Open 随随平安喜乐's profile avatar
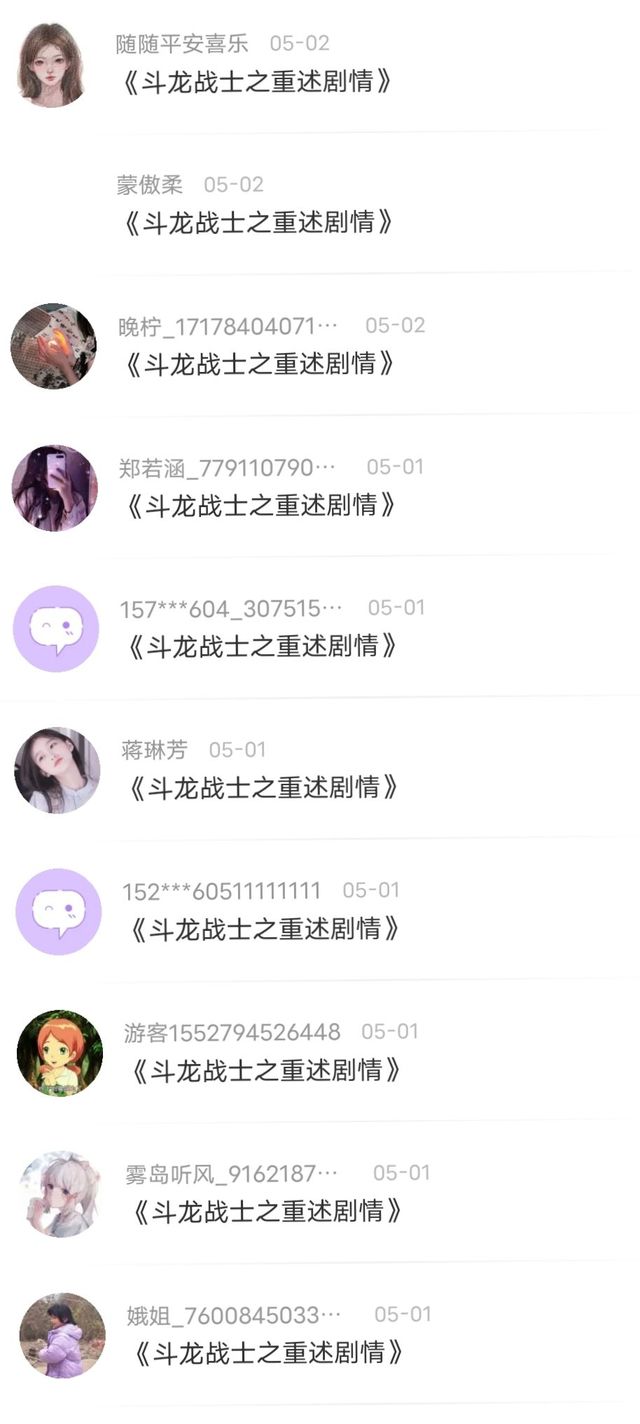This screenshot has height=1424, width=640. point(51,64)
